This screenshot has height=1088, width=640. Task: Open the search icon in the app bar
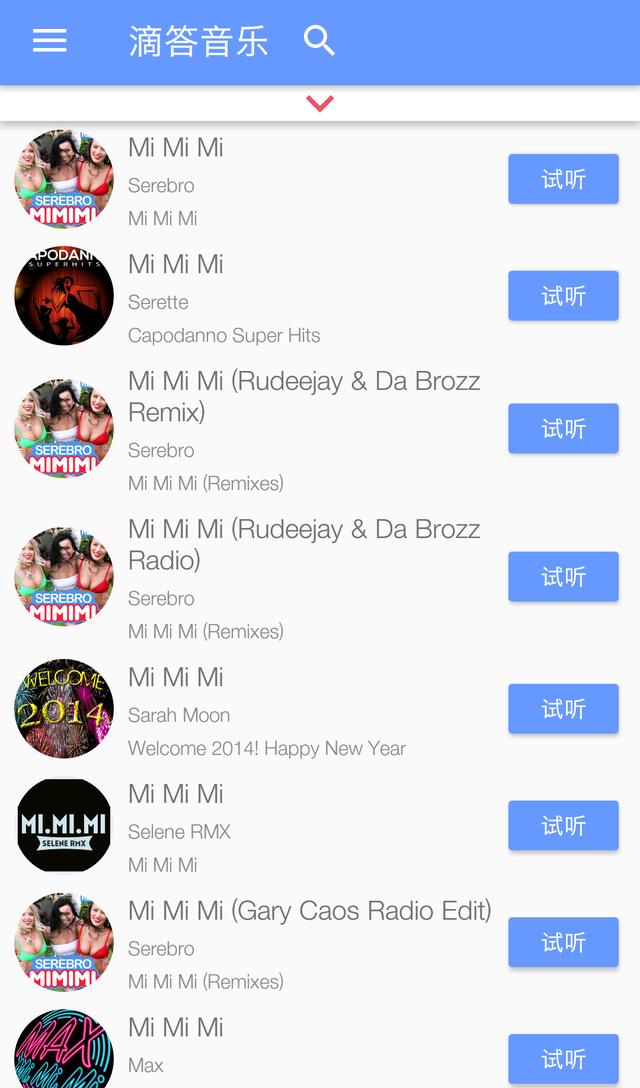pyautogui.click(x=319, y=41)
